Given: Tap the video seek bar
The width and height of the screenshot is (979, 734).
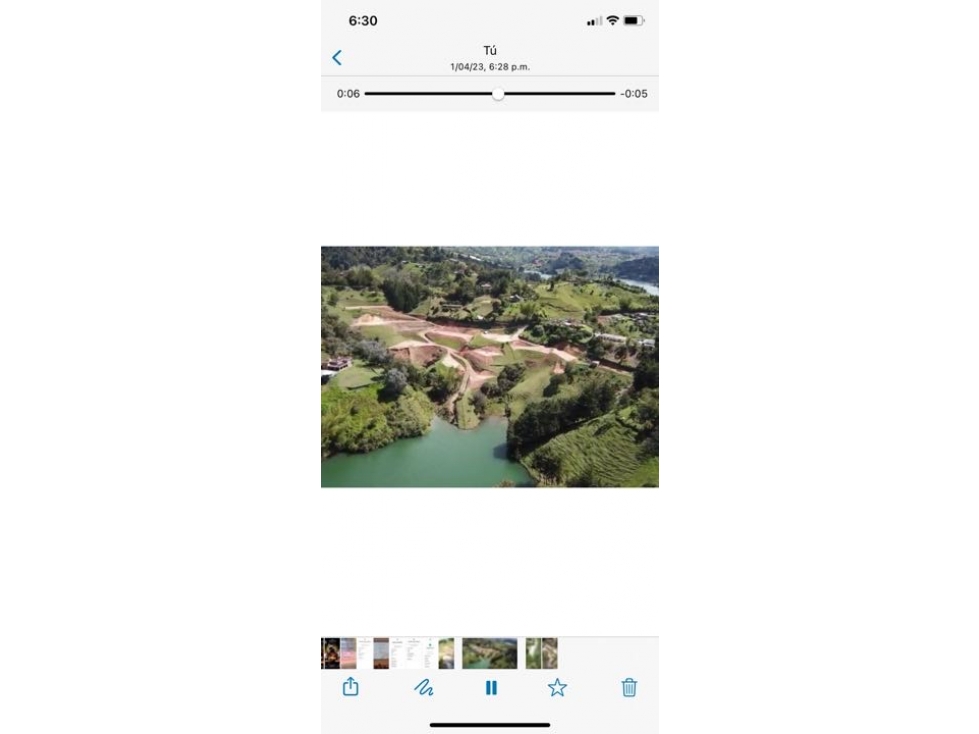Looking at the screenshot, I should tap(490, 94).
